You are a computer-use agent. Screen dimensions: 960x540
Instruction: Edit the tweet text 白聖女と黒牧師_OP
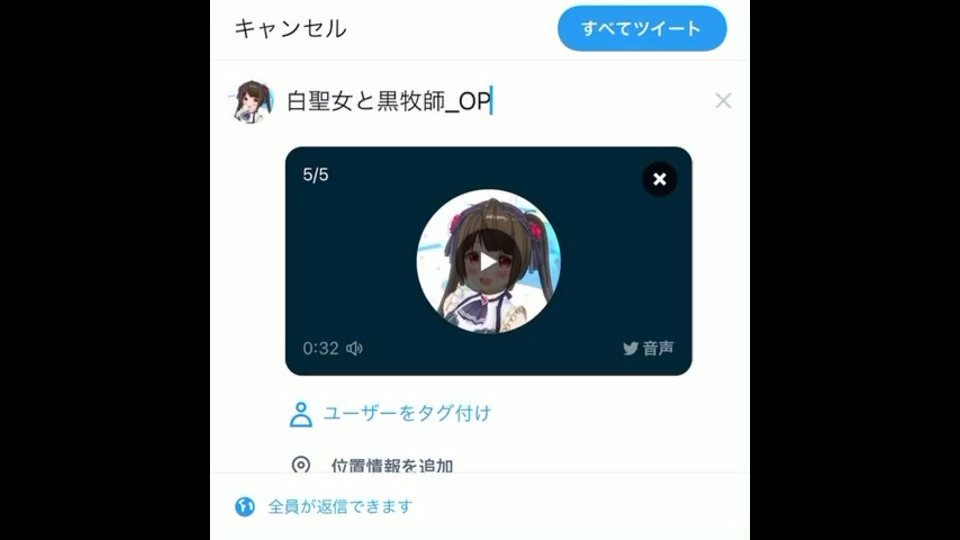(388, 102)
